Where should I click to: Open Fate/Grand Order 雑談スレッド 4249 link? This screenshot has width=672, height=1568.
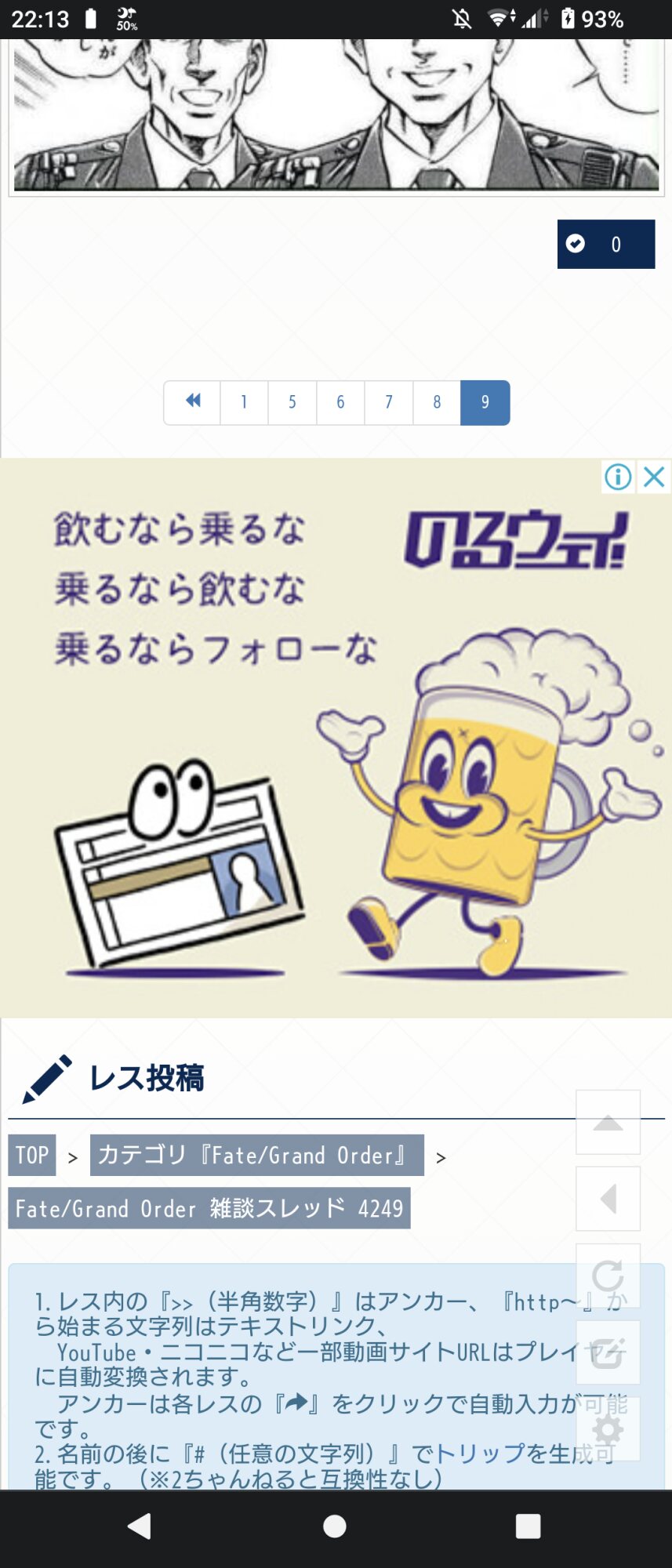click(x=209, y=1209)
